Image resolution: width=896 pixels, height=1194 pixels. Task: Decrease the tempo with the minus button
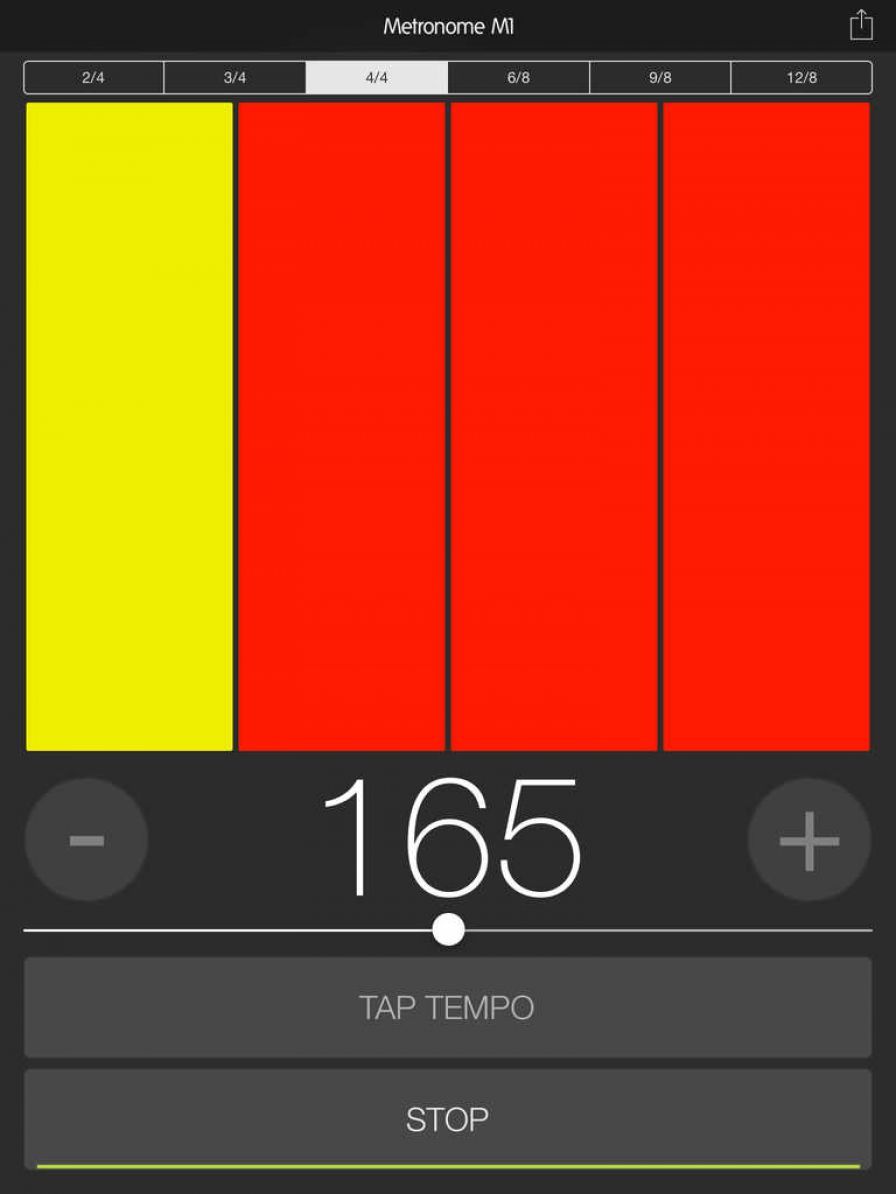point(87,840)
